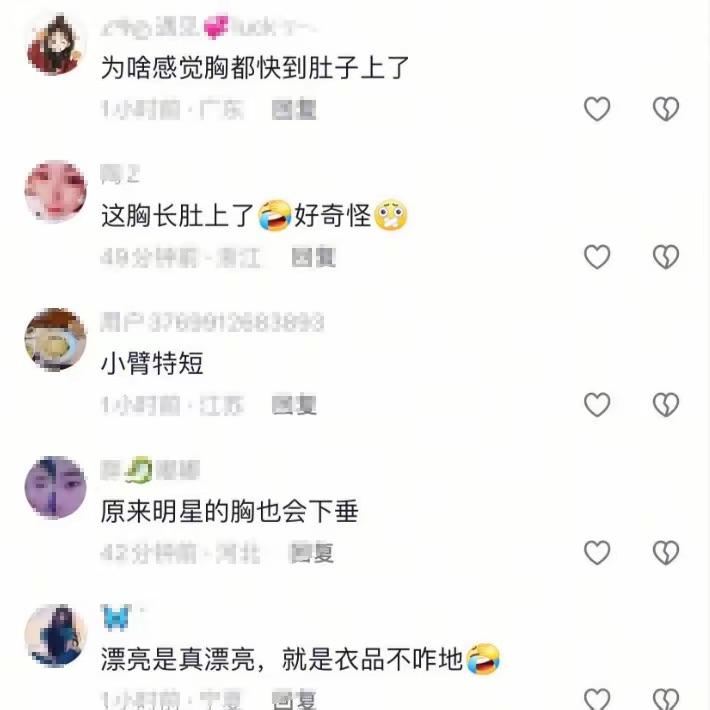The height and width of the screenshot is (710, 710).
Task: Reply to the comment '小臂特短'
Action: tap(294, 405)
